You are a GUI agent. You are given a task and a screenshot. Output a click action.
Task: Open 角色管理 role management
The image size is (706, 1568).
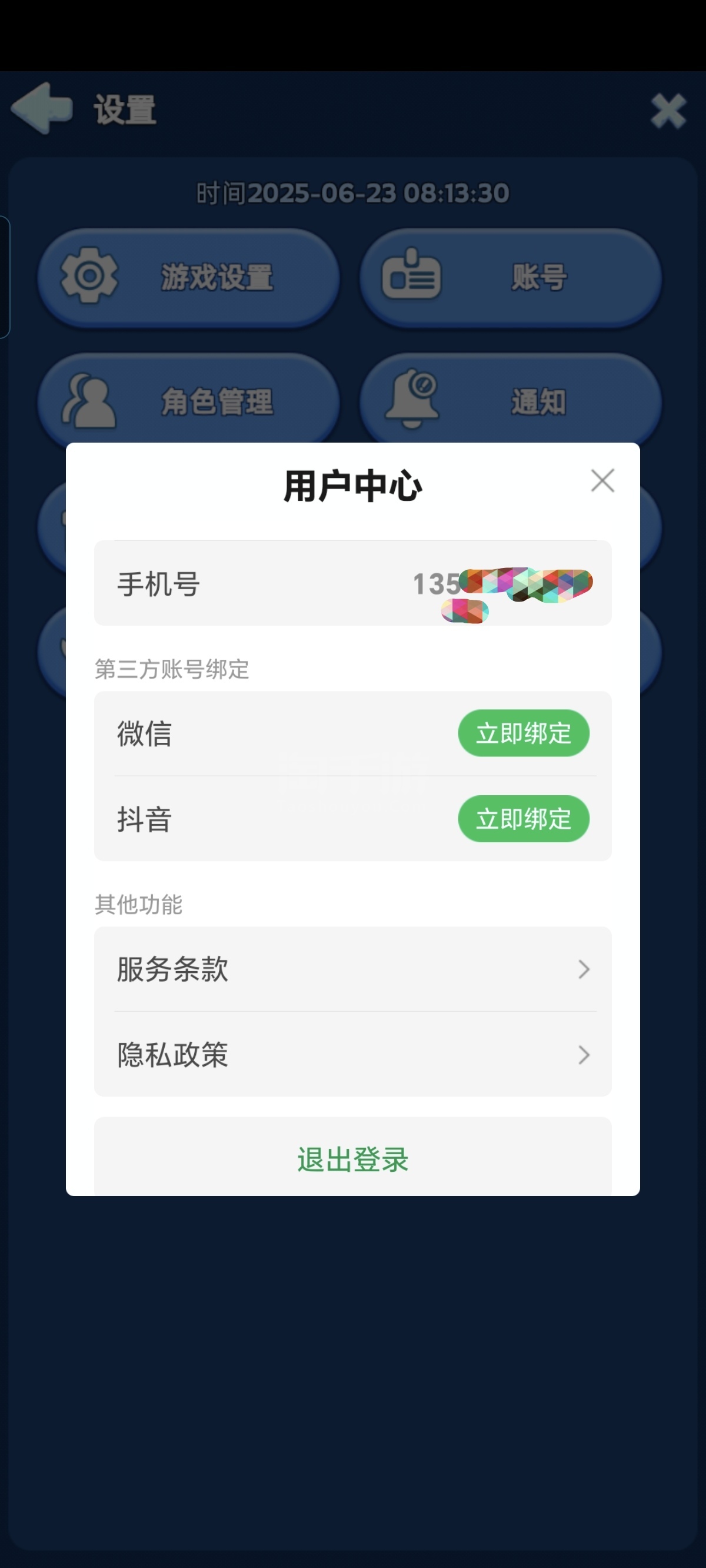(189, 398)
